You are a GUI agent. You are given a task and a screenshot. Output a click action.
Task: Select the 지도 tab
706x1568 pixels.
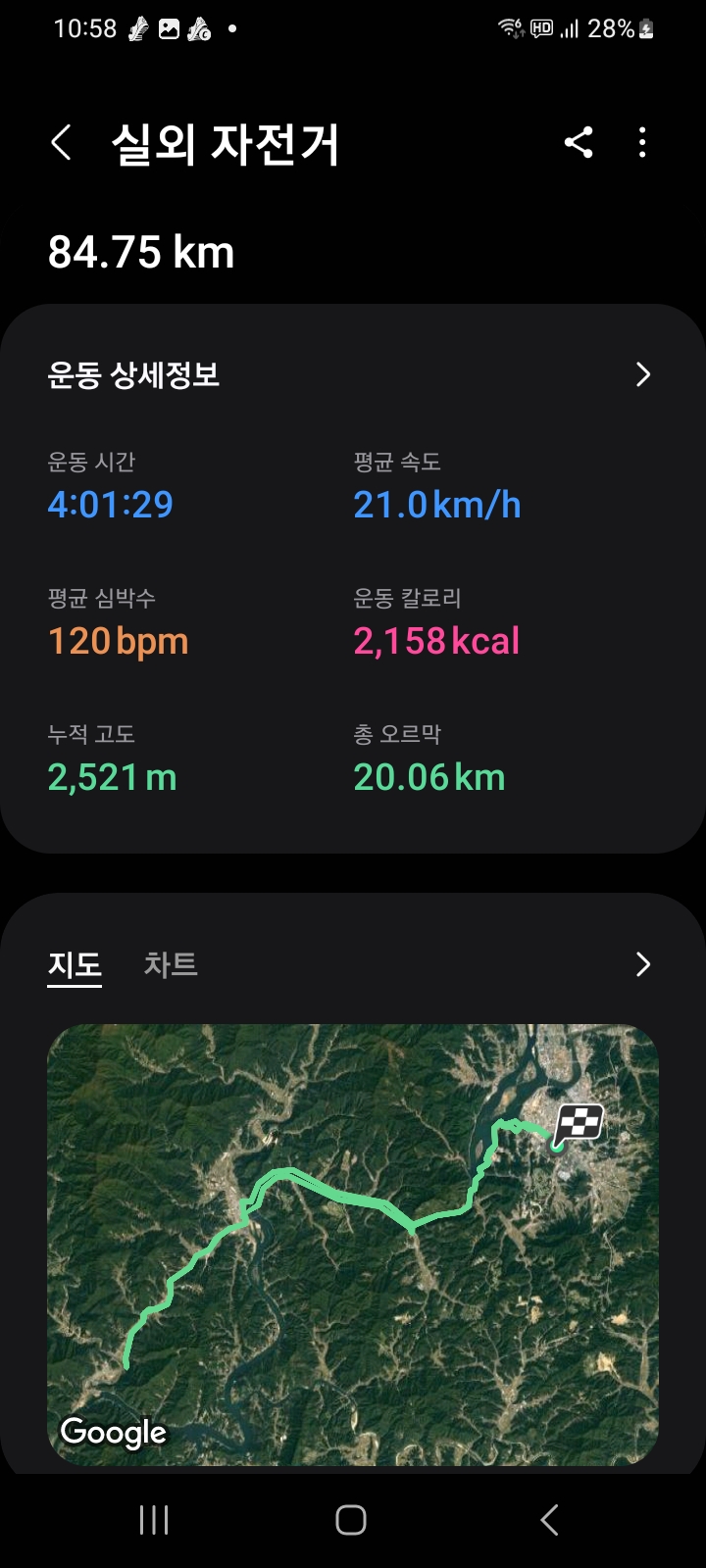[75, 965]
